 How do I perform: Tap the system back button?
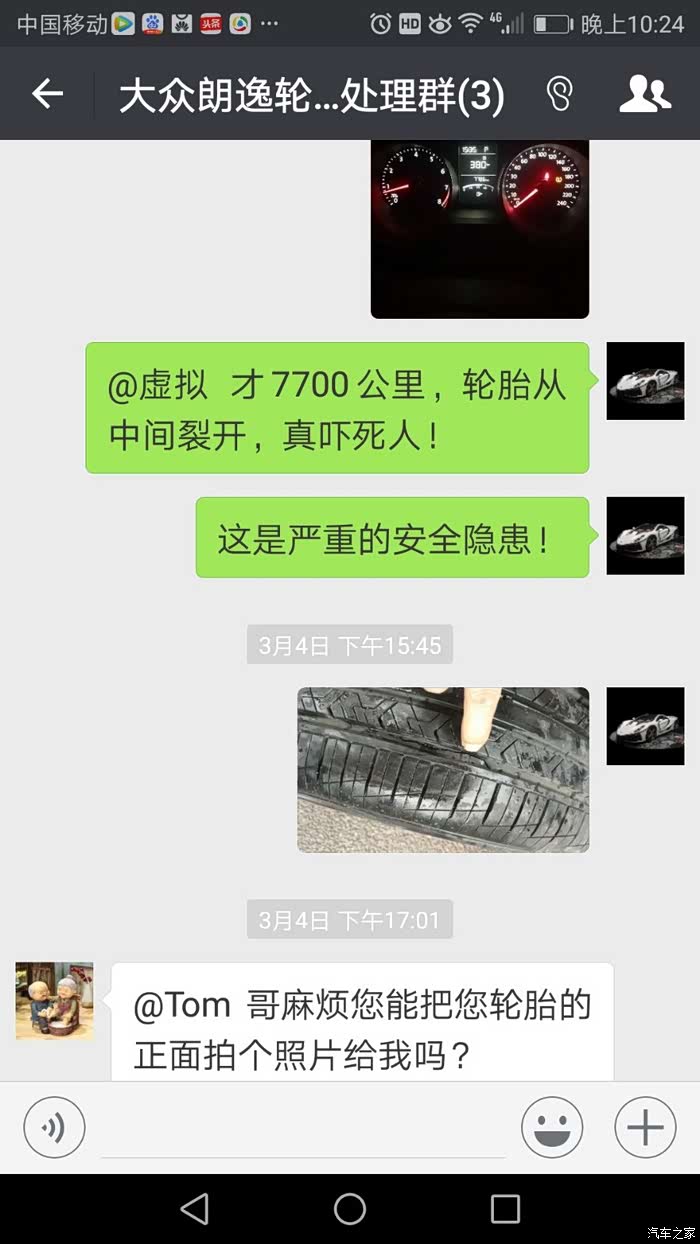click(x=194, y=1208)
